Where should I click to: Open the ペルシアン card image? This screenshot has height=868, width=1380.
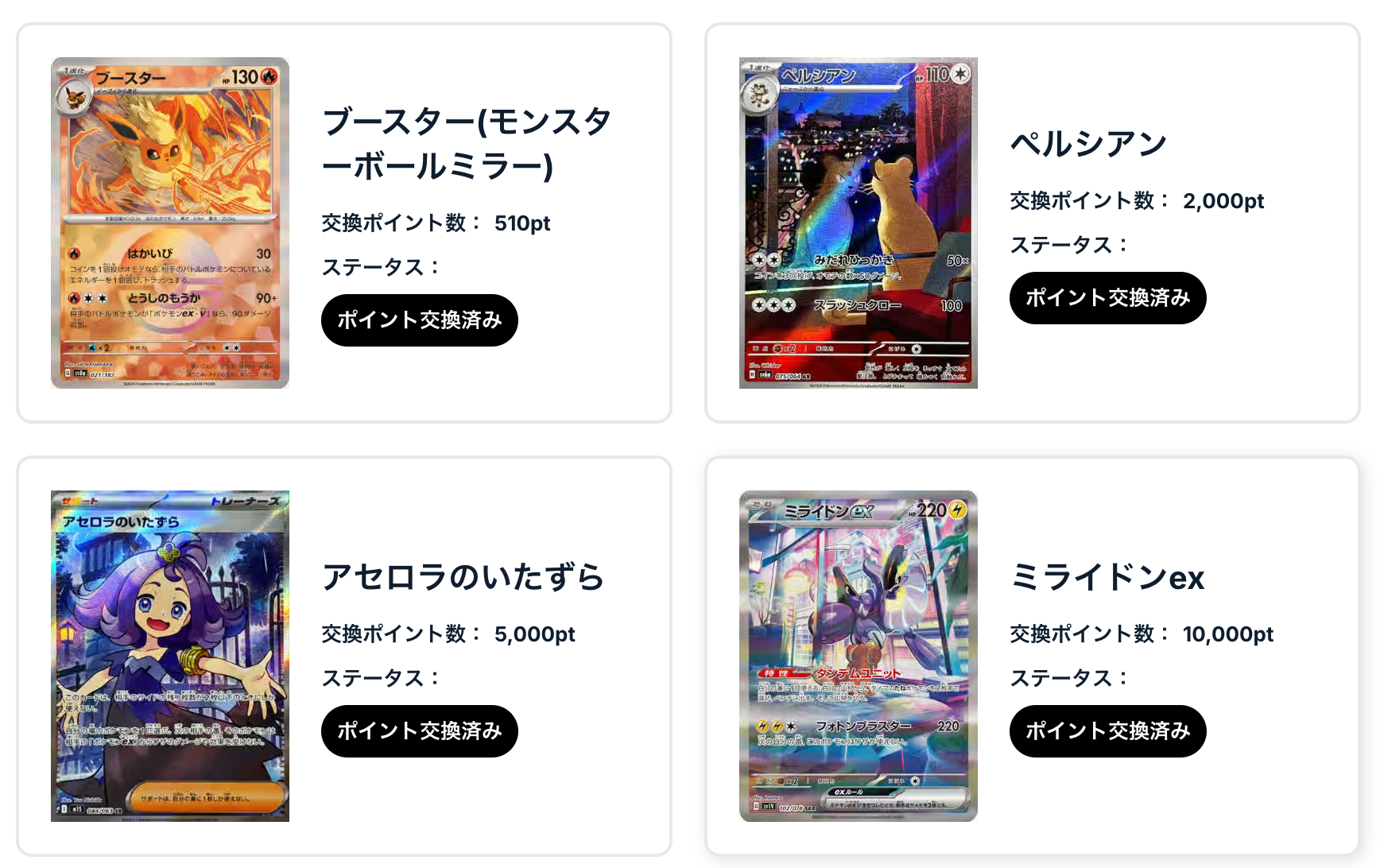tap(858, 223)
